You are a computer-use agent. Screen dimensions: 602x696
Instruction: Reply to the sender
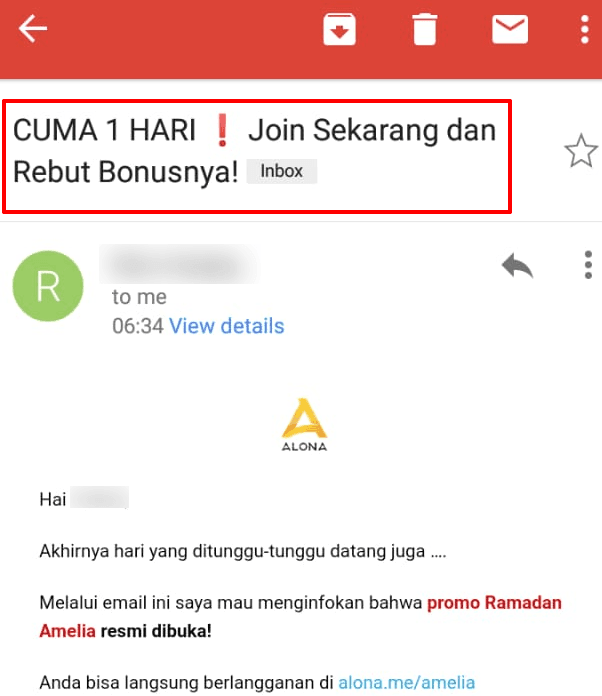pyautogui.click(x=517, y=266)
